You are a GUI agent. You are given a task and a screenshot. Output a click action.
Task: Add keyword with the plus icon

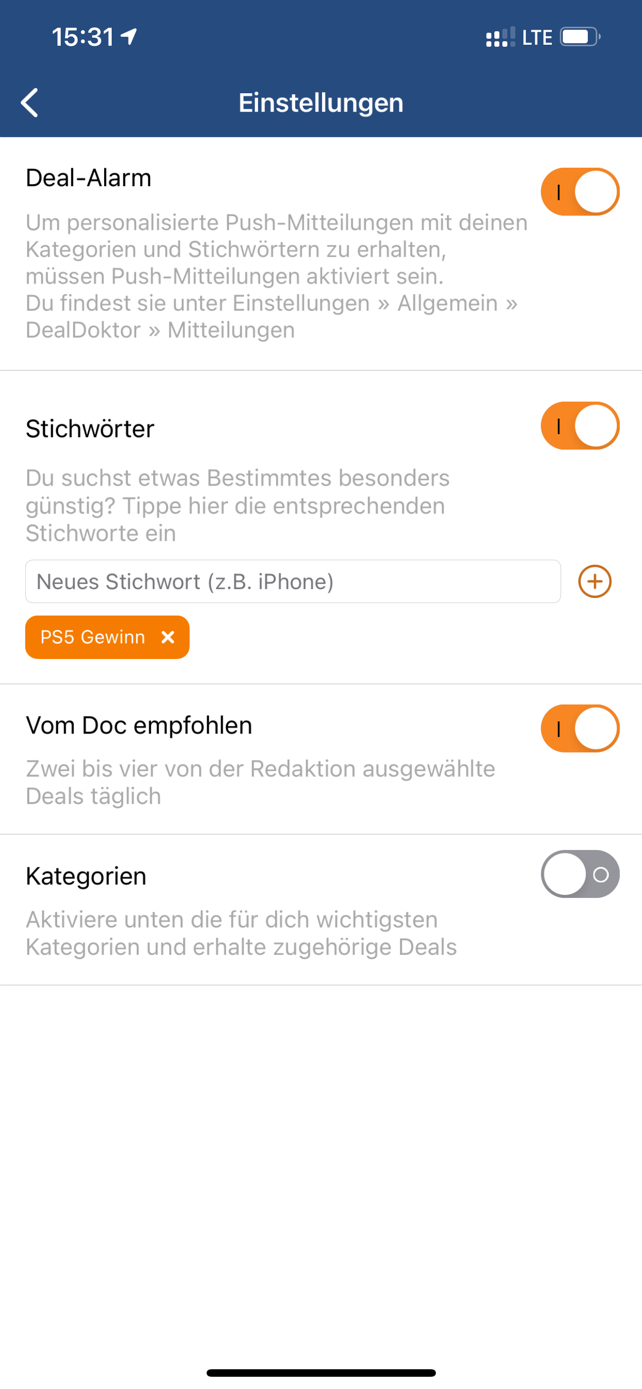click(x=595, y=581)
